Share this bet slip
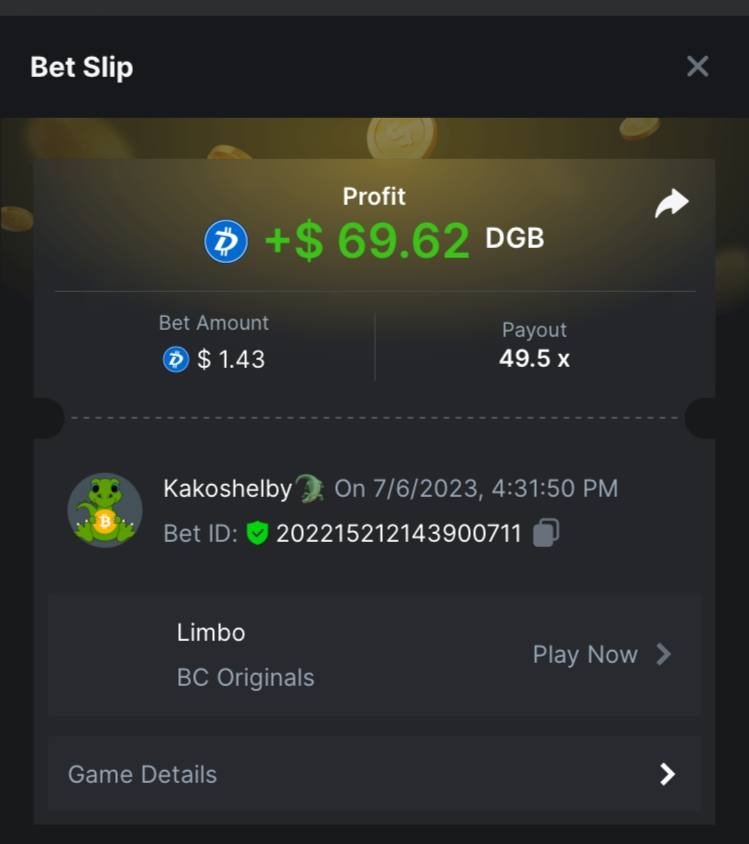Viewport: 749px width, 844px height. coord(671,204)
